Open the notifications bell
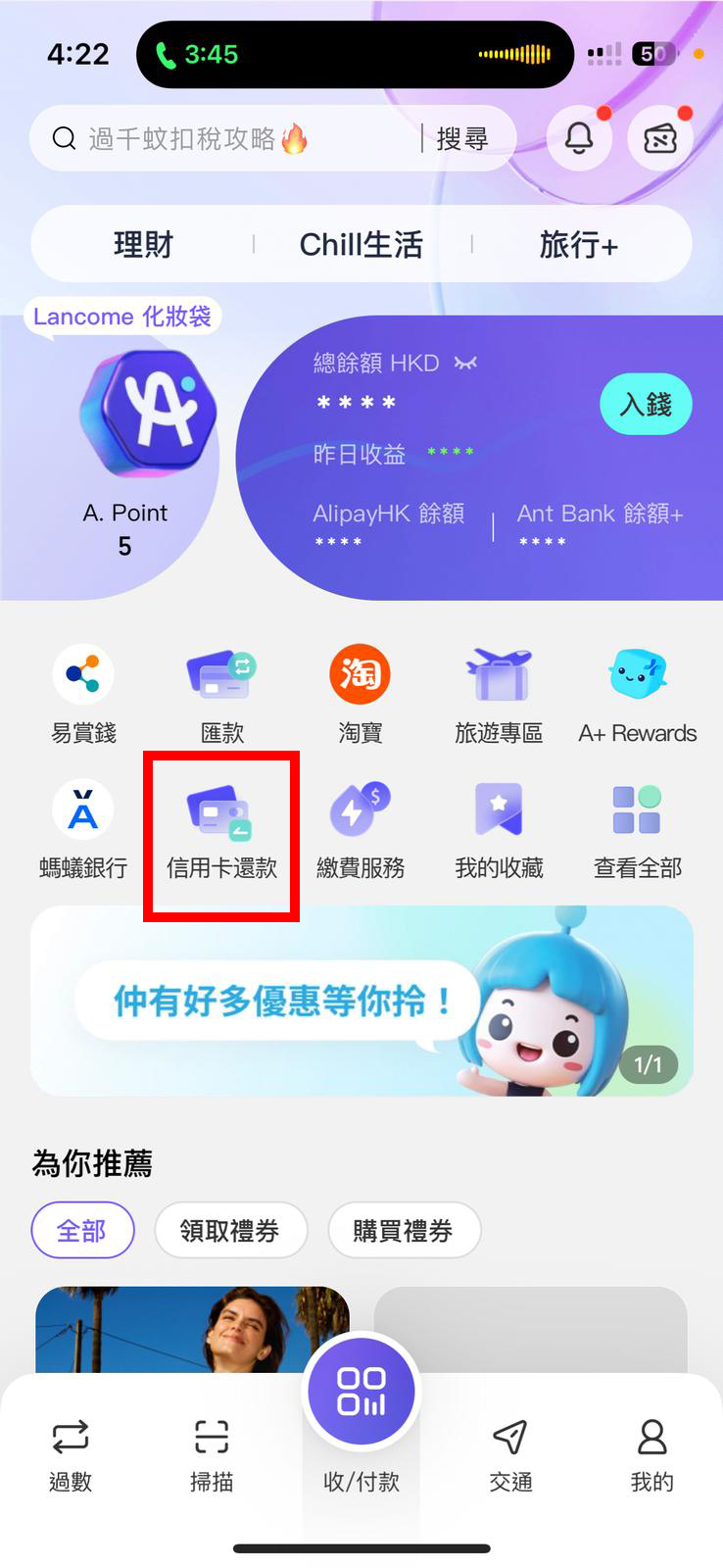This screenshot has height=1568, width=723. [x=579, y=138]
